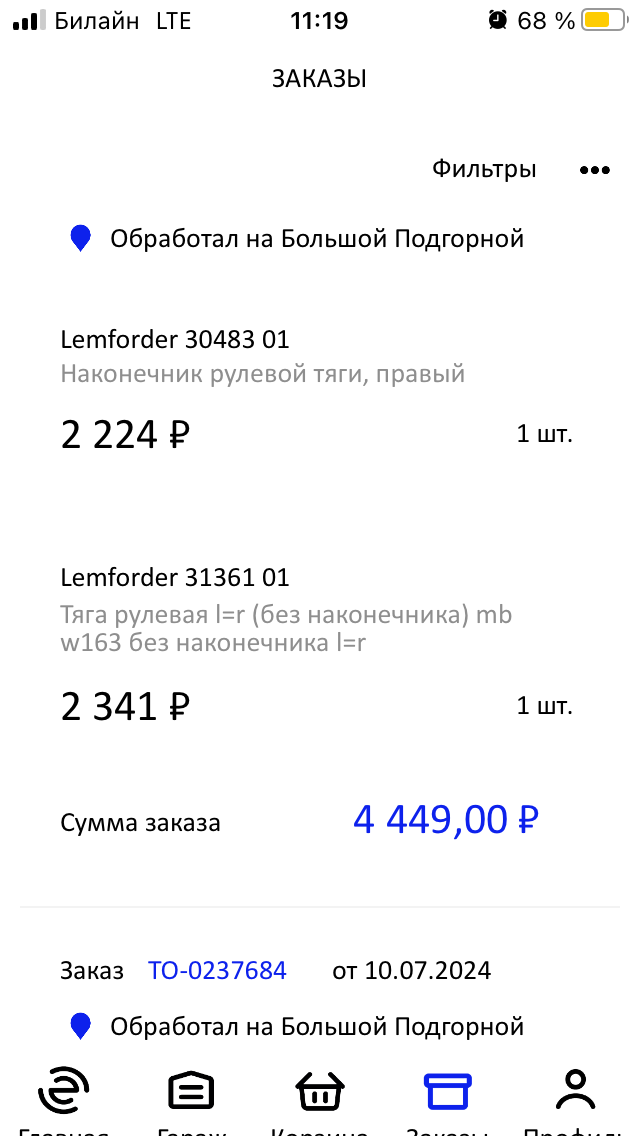Go to the Главная home tab
Image resolution: width=640 pixels, height=1136 pixels.
[64, 1101]
